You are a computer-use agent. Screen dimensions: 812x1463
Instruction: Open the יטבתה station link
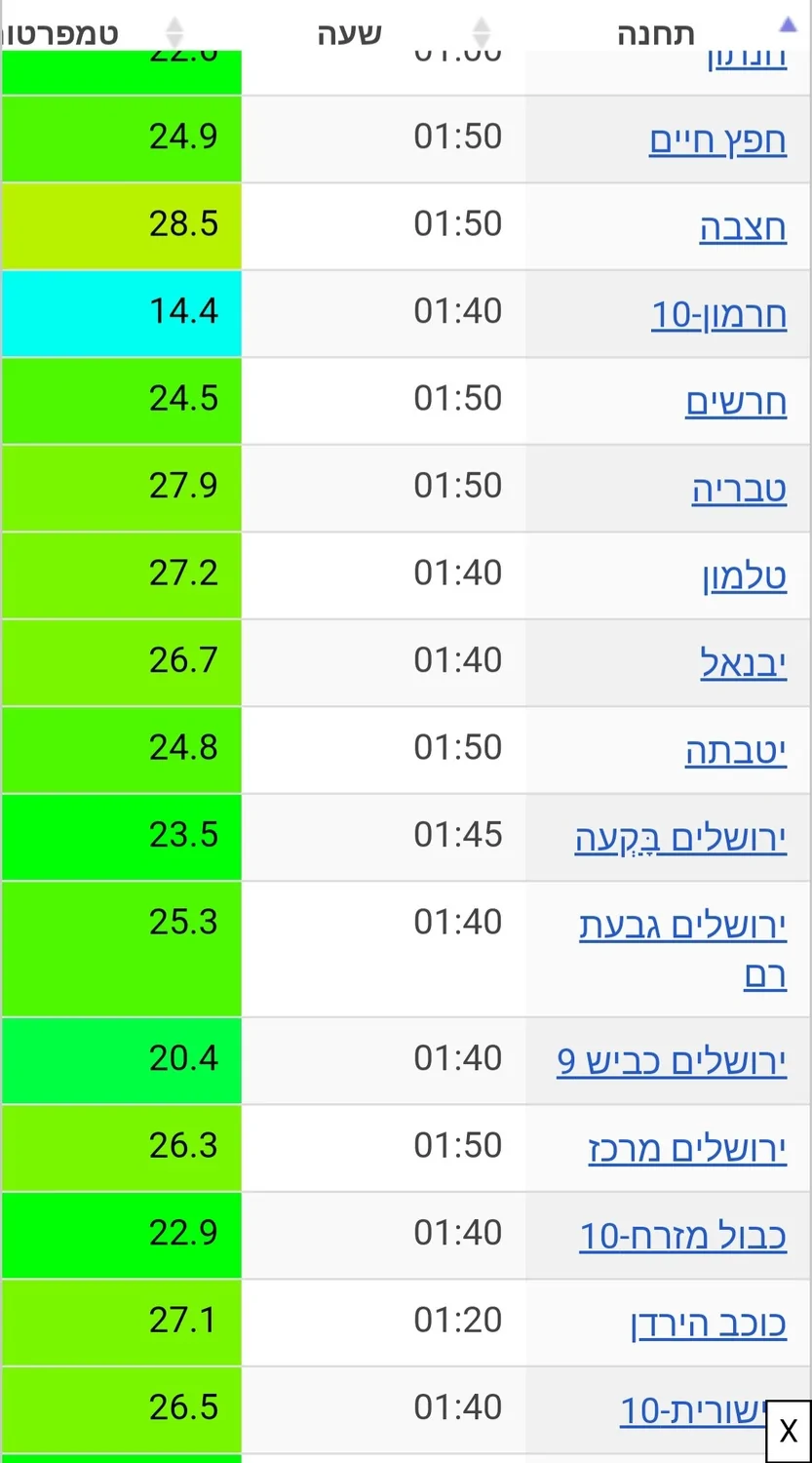[x=735, y=751]
